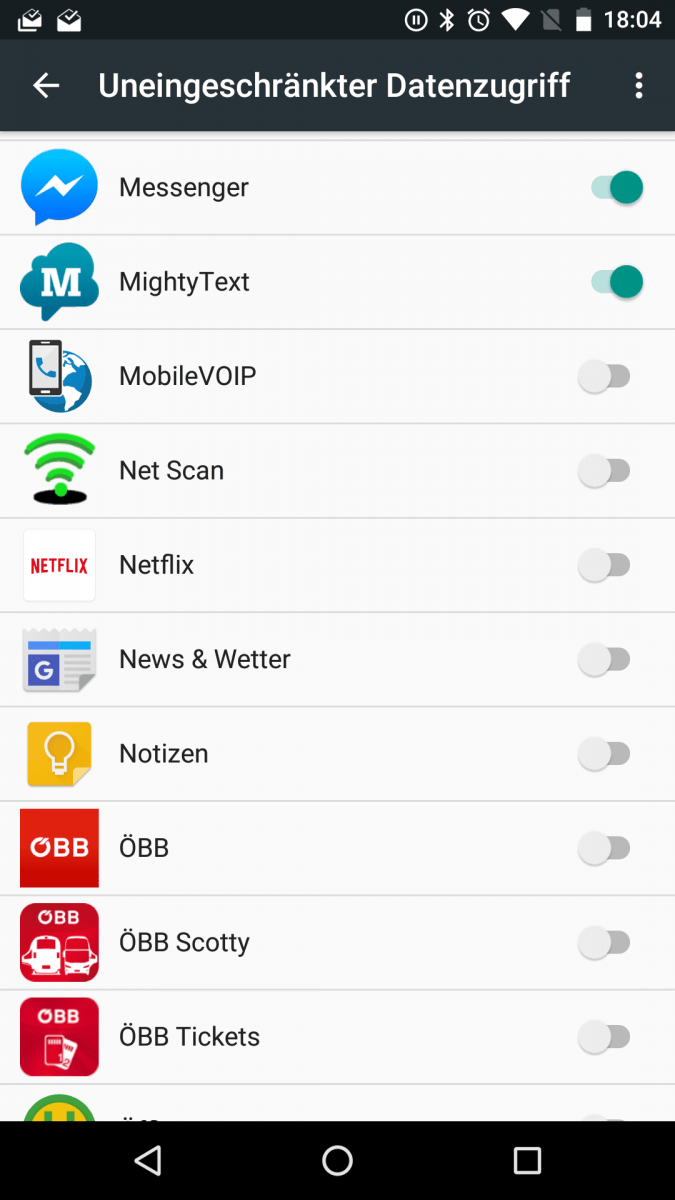Enable the News & Wetter toggle
Screen dimensions: 675x1200
pos(605,660)
